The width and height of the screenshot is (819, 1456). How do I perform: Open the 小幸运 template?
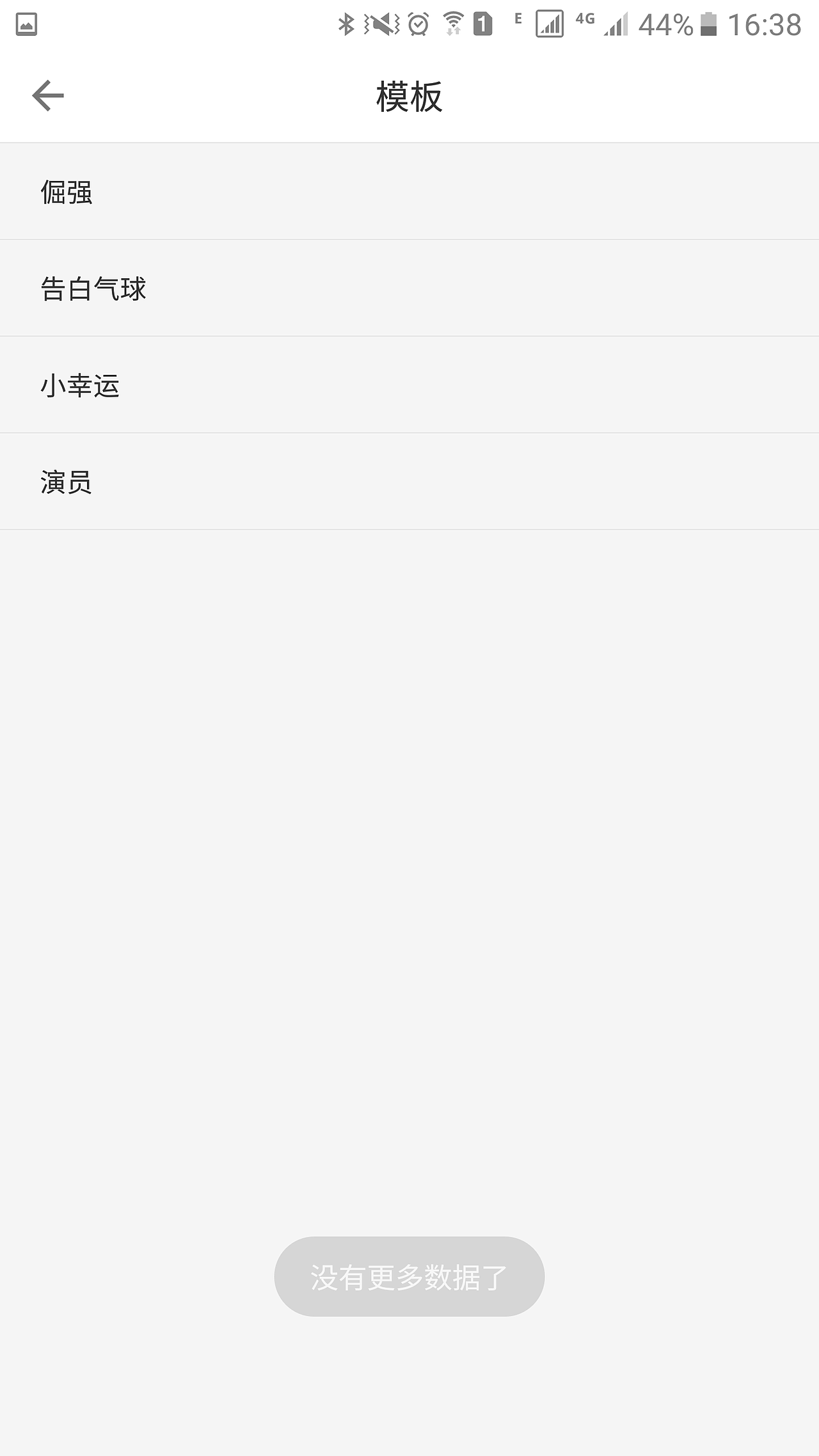point(81,385)
